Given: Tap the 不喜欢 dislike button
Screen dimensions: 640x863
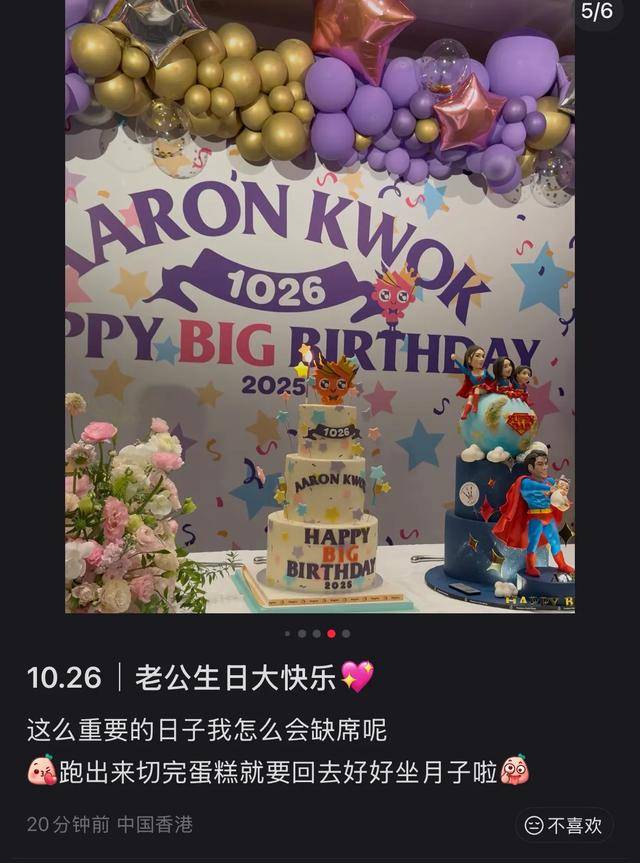Looking at the screenshot, I should pos(564,825).
